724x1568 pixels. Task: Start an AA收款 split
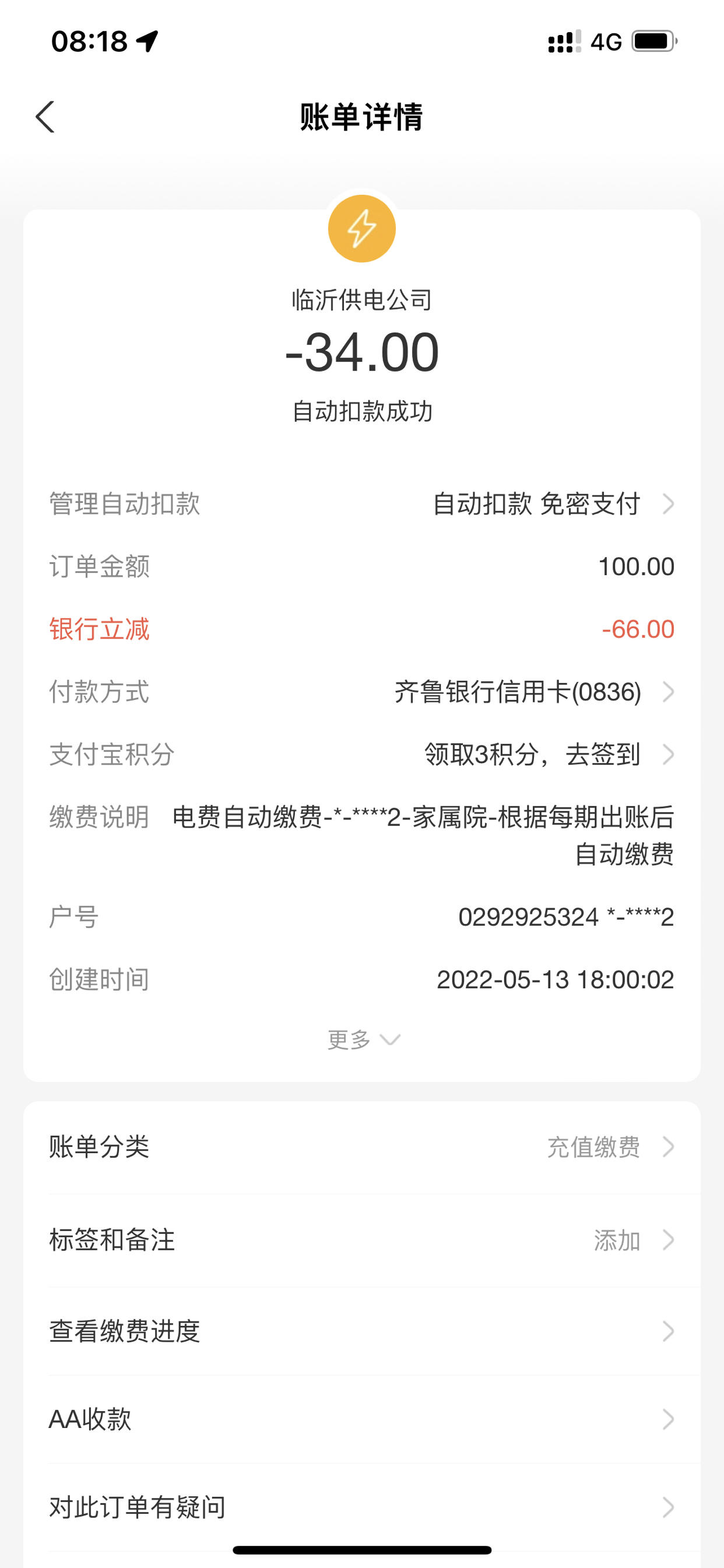362,1419
